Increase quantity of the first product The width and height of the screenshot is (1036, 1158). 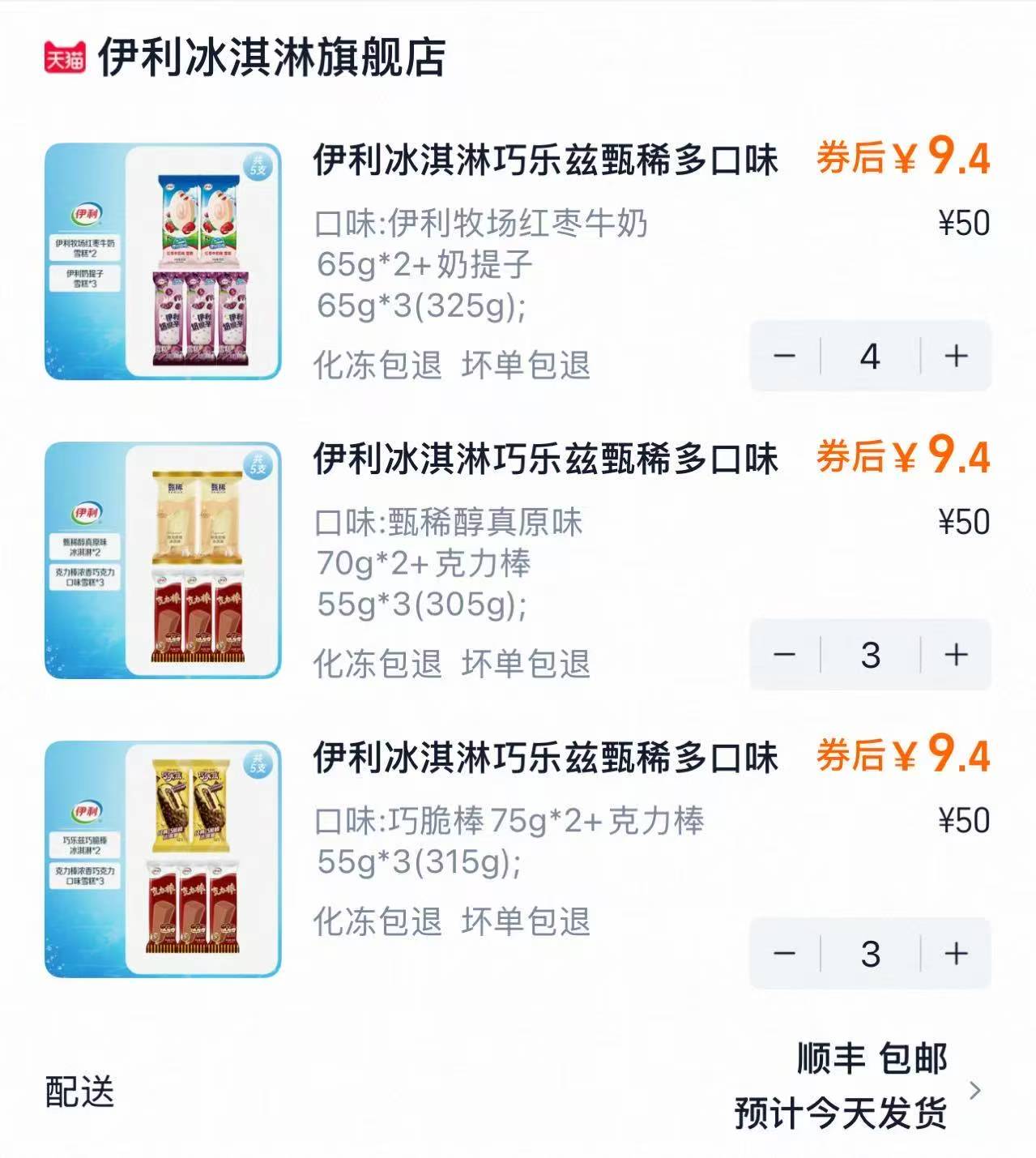(956, 357)
